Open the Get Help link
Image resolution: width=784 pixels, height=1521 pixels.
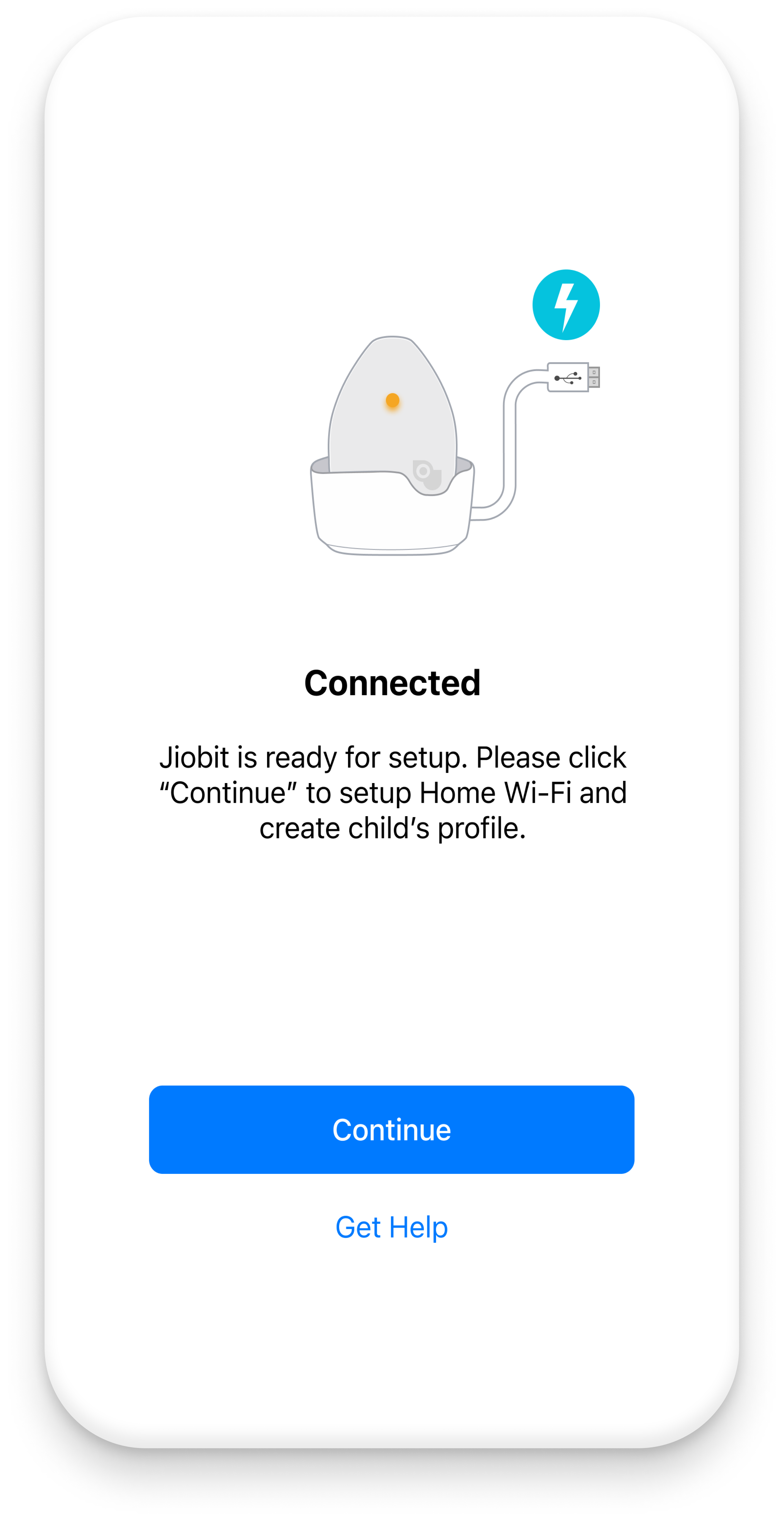pos(391,1227)
